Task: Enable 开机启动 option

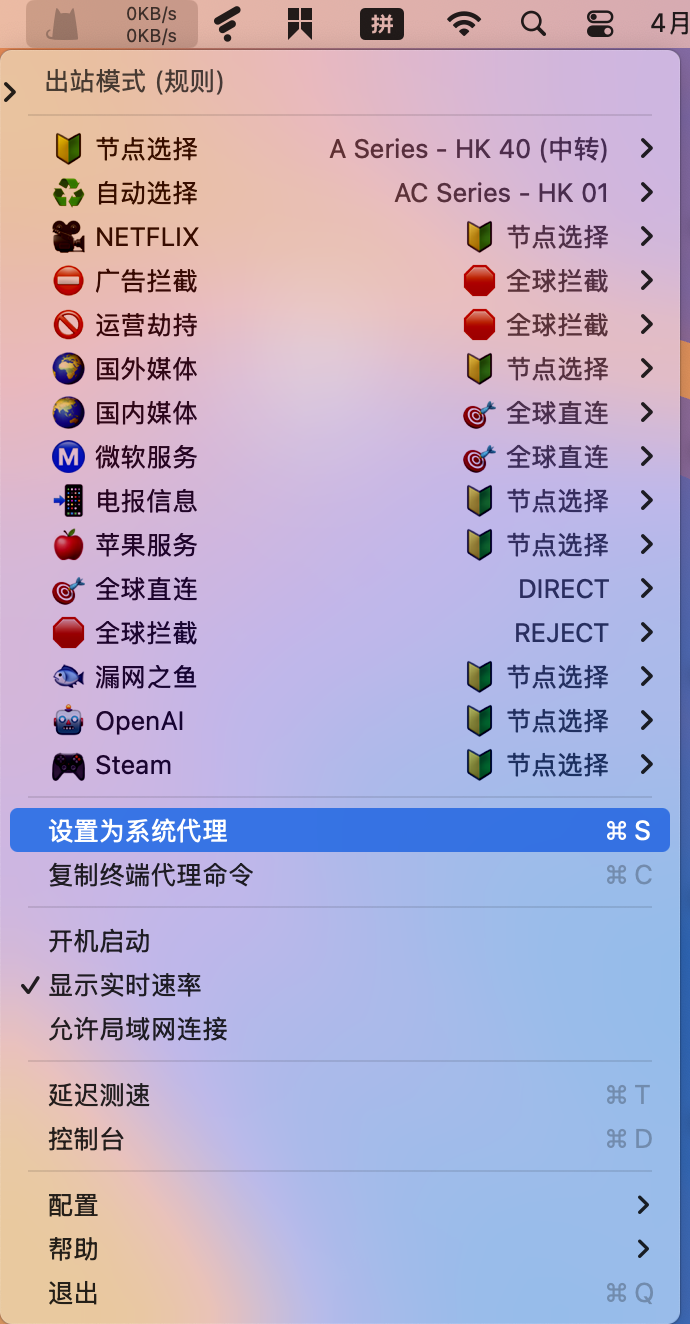Action: [340, 941]
